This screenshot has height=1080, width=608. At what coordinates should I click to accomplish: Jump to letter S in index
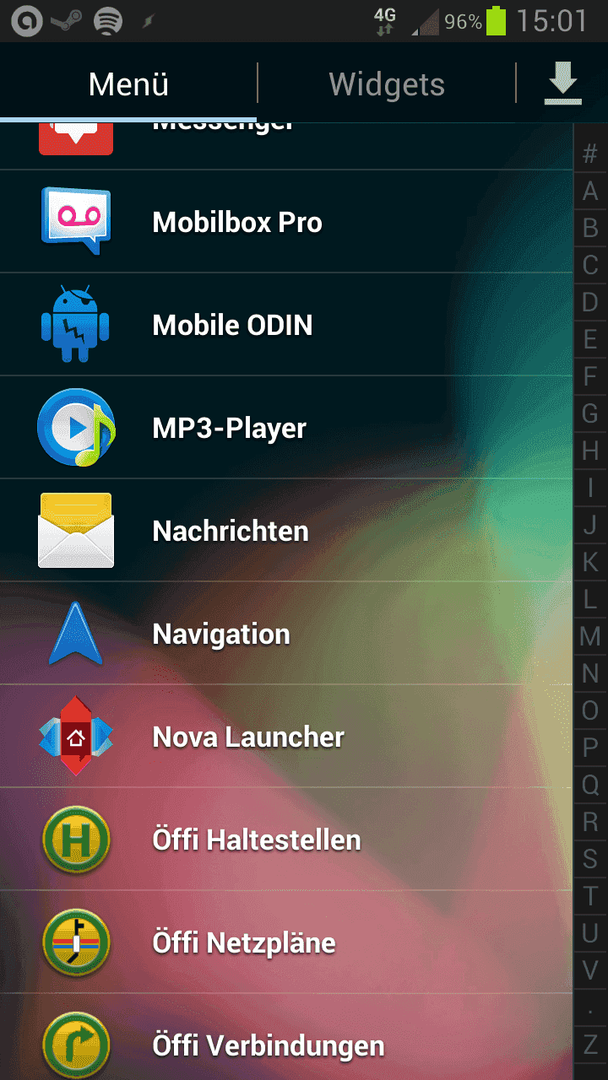pyautogui.click(x=590, y=859)
